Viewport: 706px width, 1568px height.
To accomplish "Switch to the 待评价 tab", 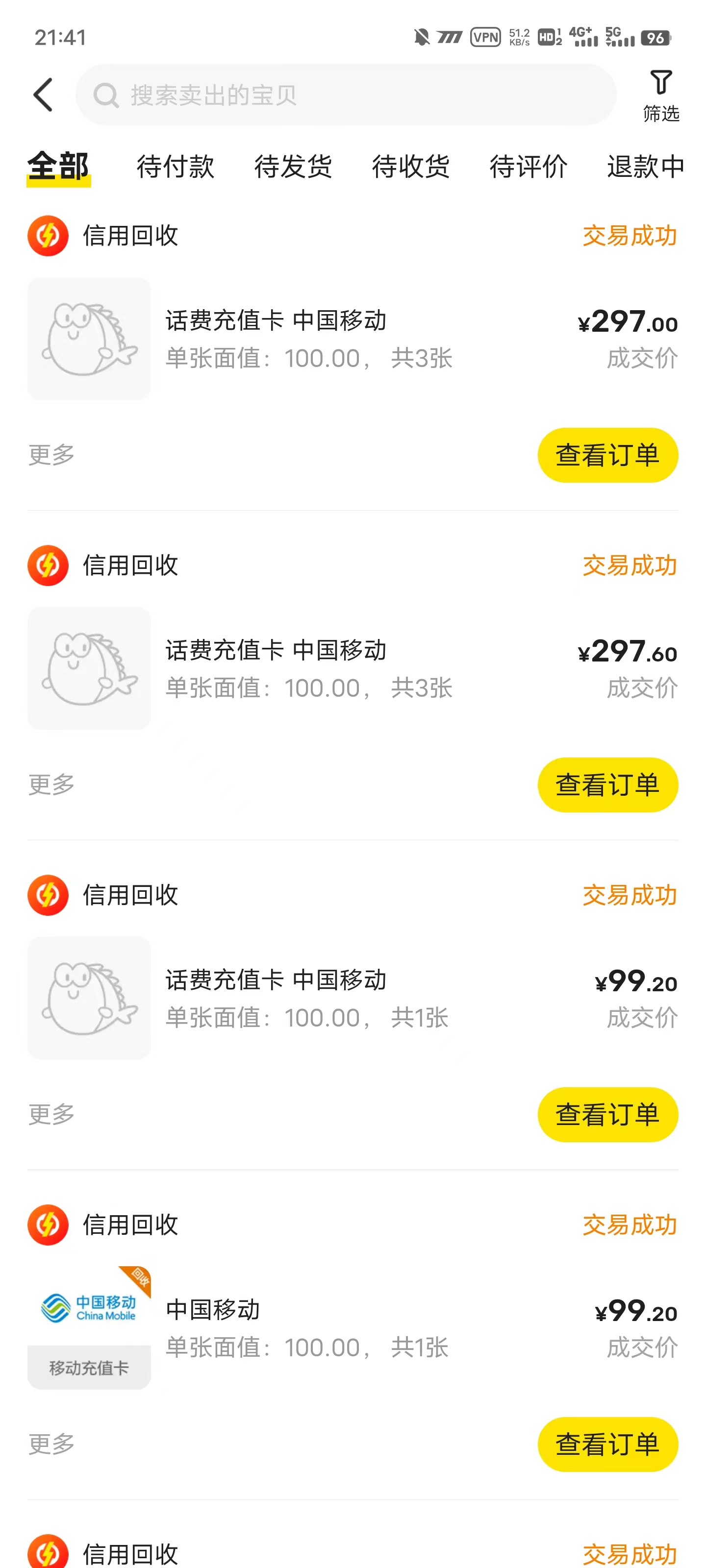I will [x=528, y=166].
